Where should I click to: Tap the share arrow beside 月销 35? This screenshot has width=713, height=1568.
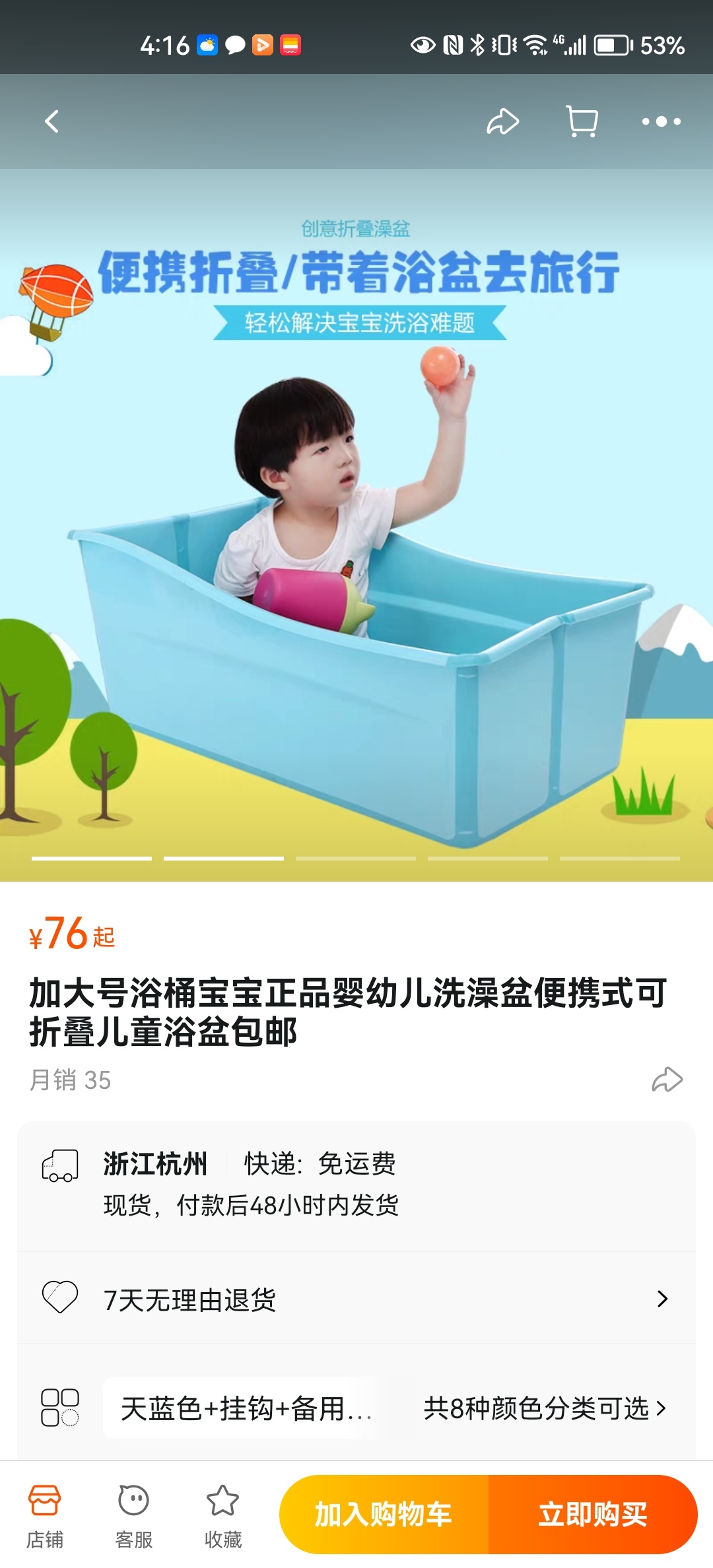(667, 1080)
